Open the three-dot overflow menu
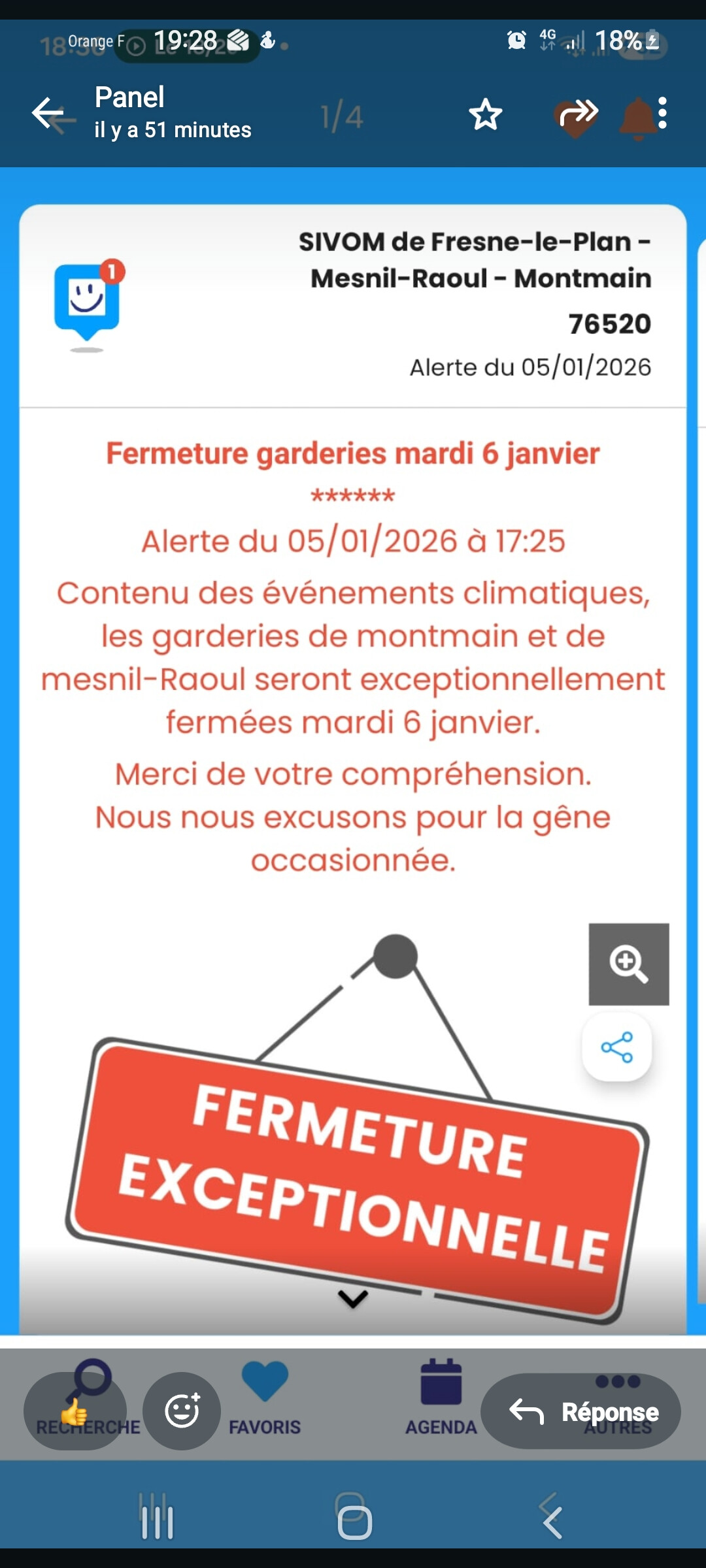 click(662, 113)
